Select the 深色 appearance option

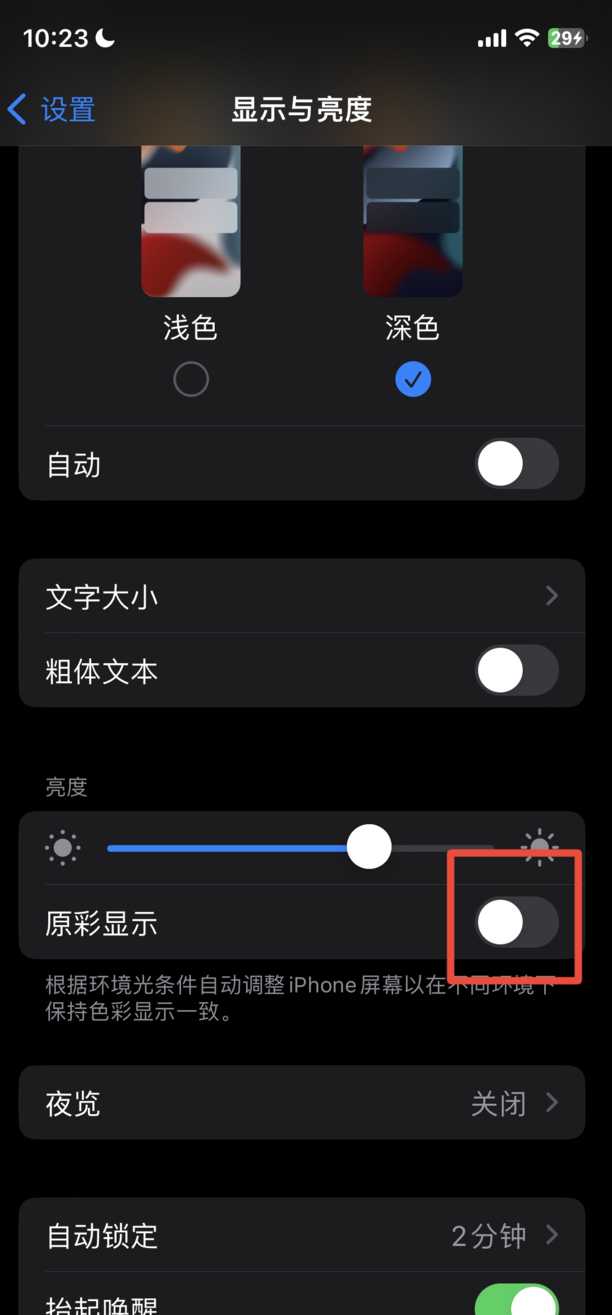pyautogui.click(x=412, y=379)
